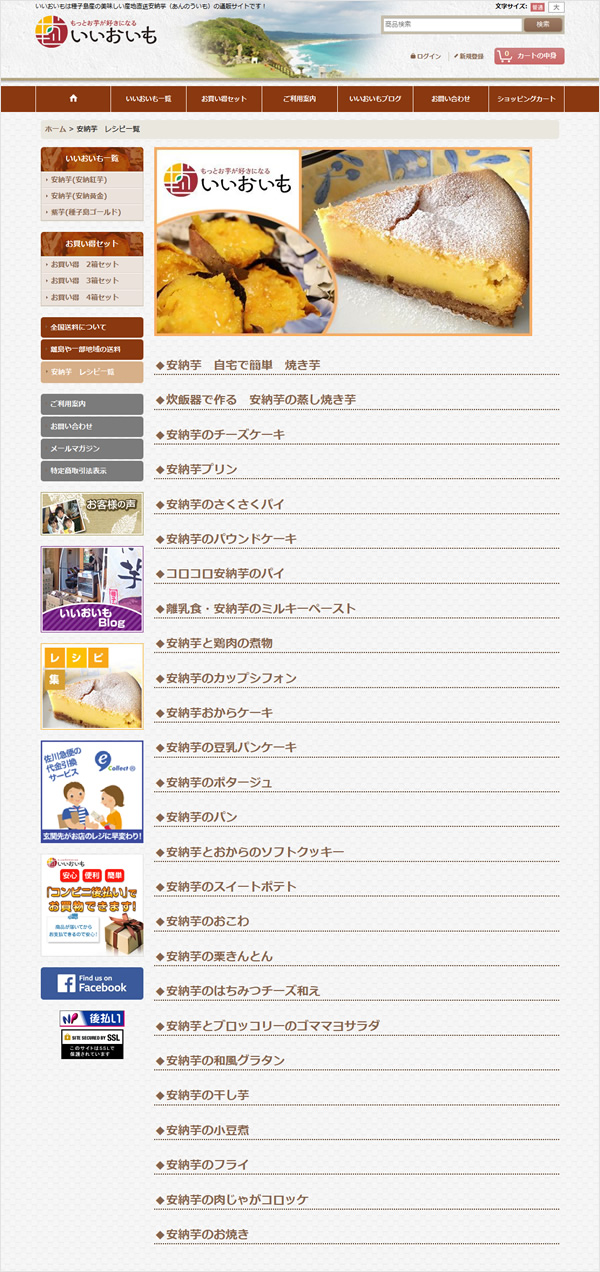
Task: Open メールマガジン in sidebar
Action: tap(92, 448)
